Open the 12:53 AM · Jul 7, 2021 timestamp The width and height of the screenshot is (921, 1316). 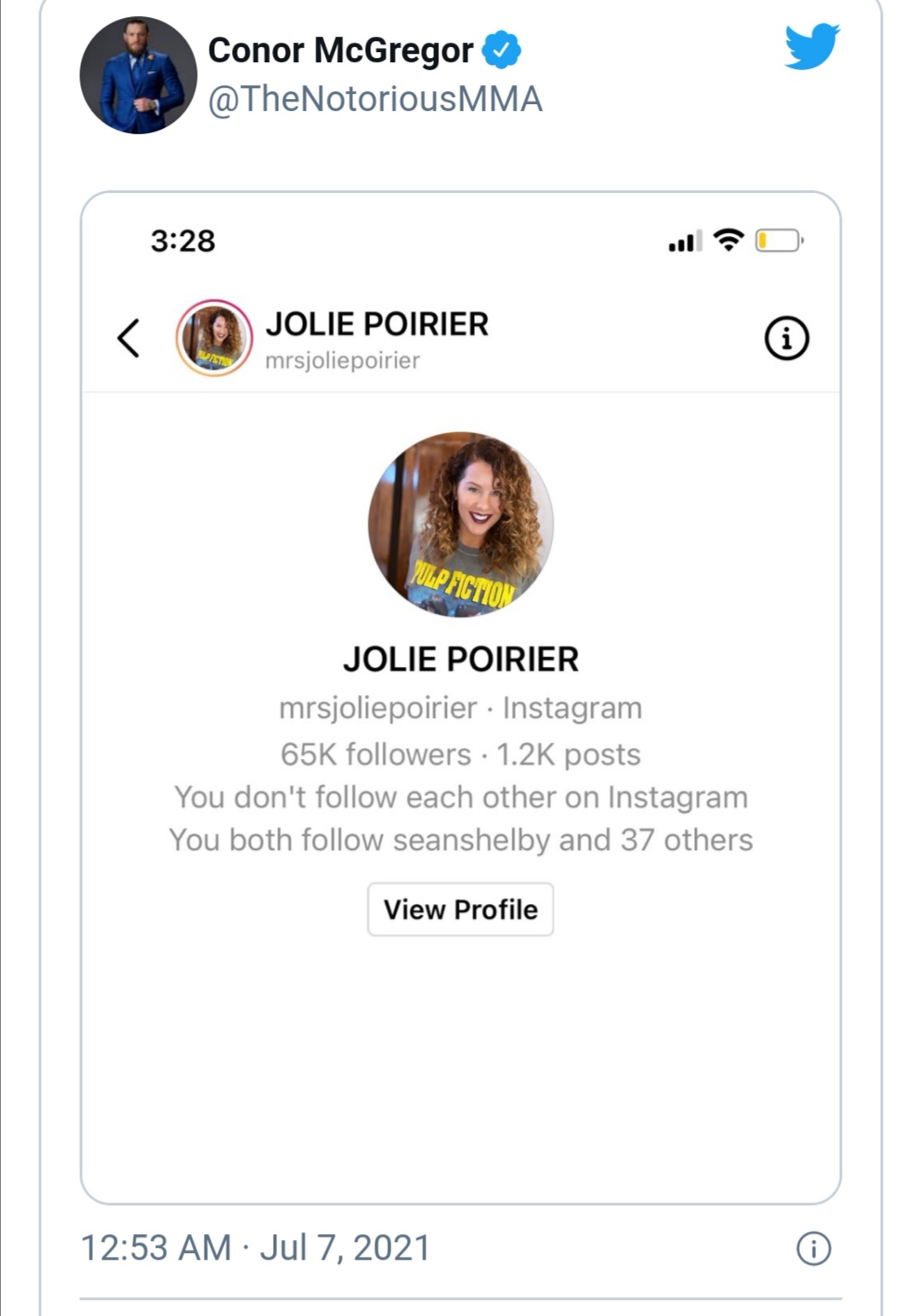click(x=255, y=1248)
